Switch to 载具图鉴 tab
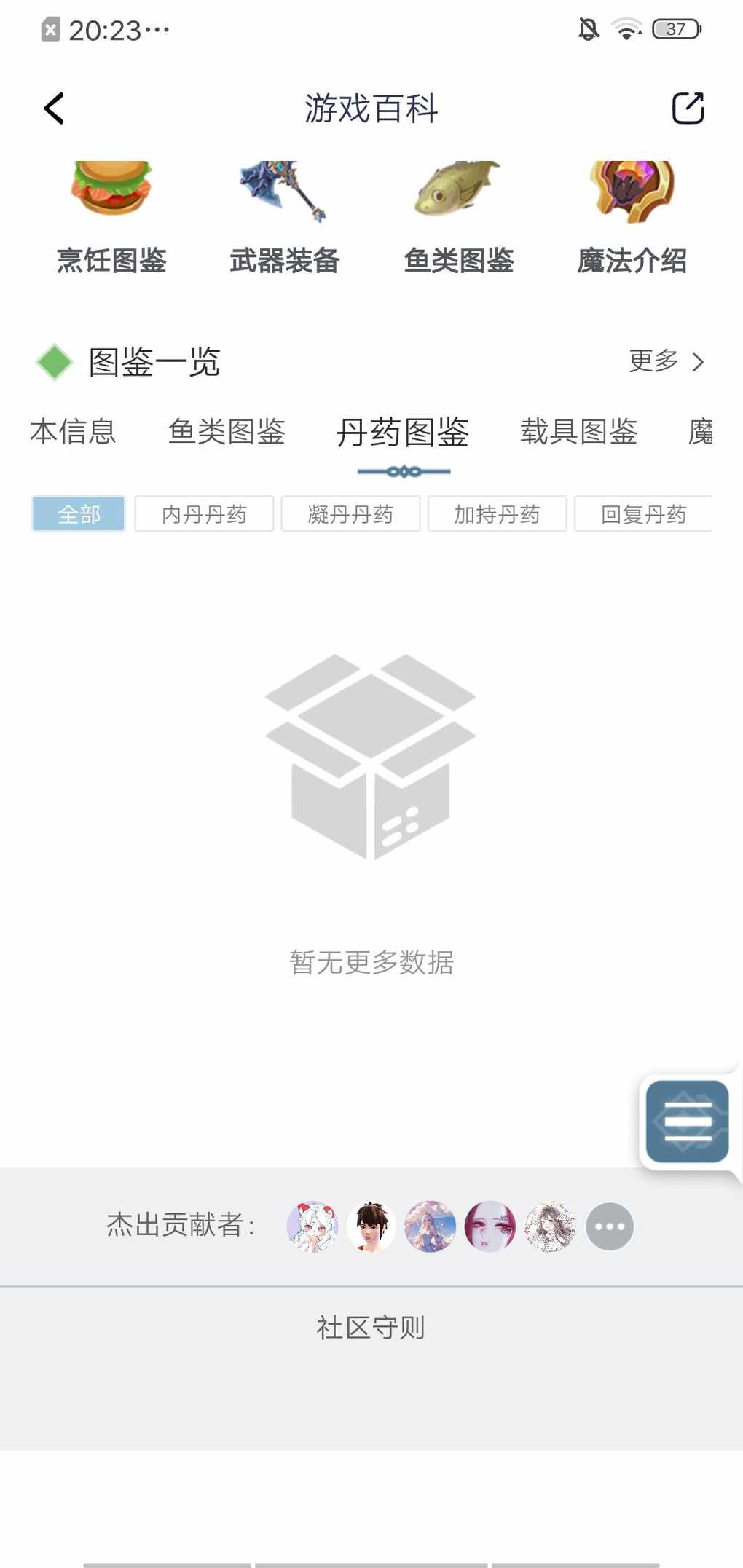Viewport: 743px width, 1568px height. coord(578,432)
